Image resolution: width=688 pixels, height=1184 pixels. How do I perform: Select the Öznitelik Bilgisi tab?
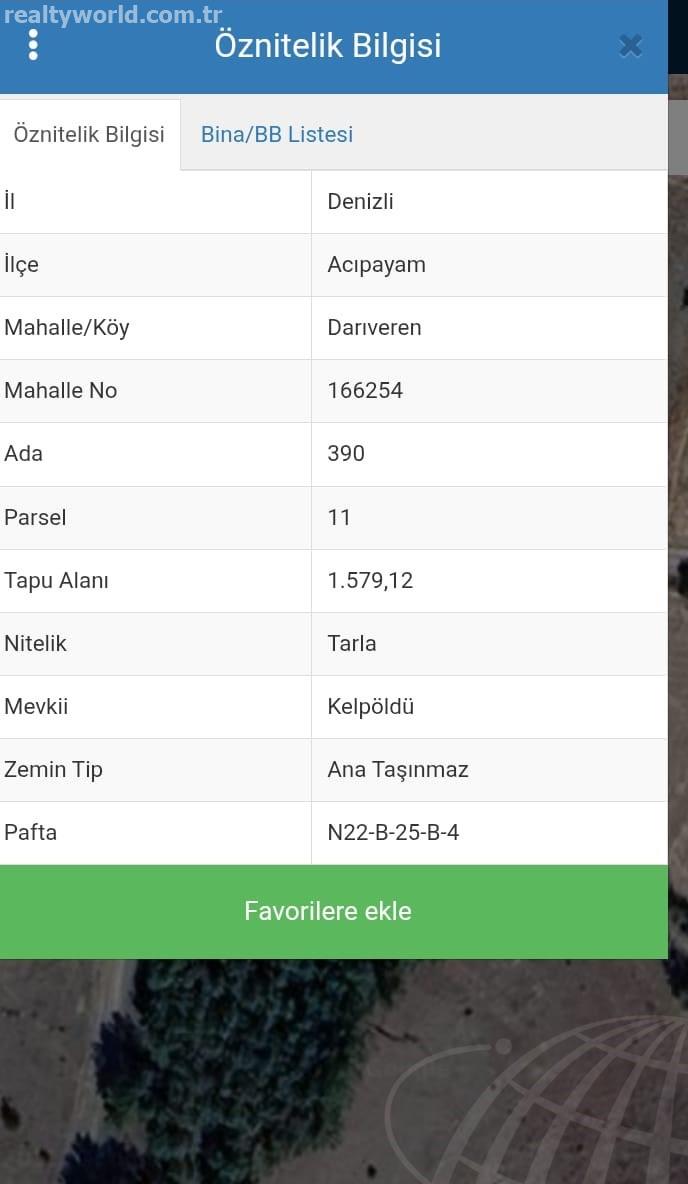pos(89,134)
